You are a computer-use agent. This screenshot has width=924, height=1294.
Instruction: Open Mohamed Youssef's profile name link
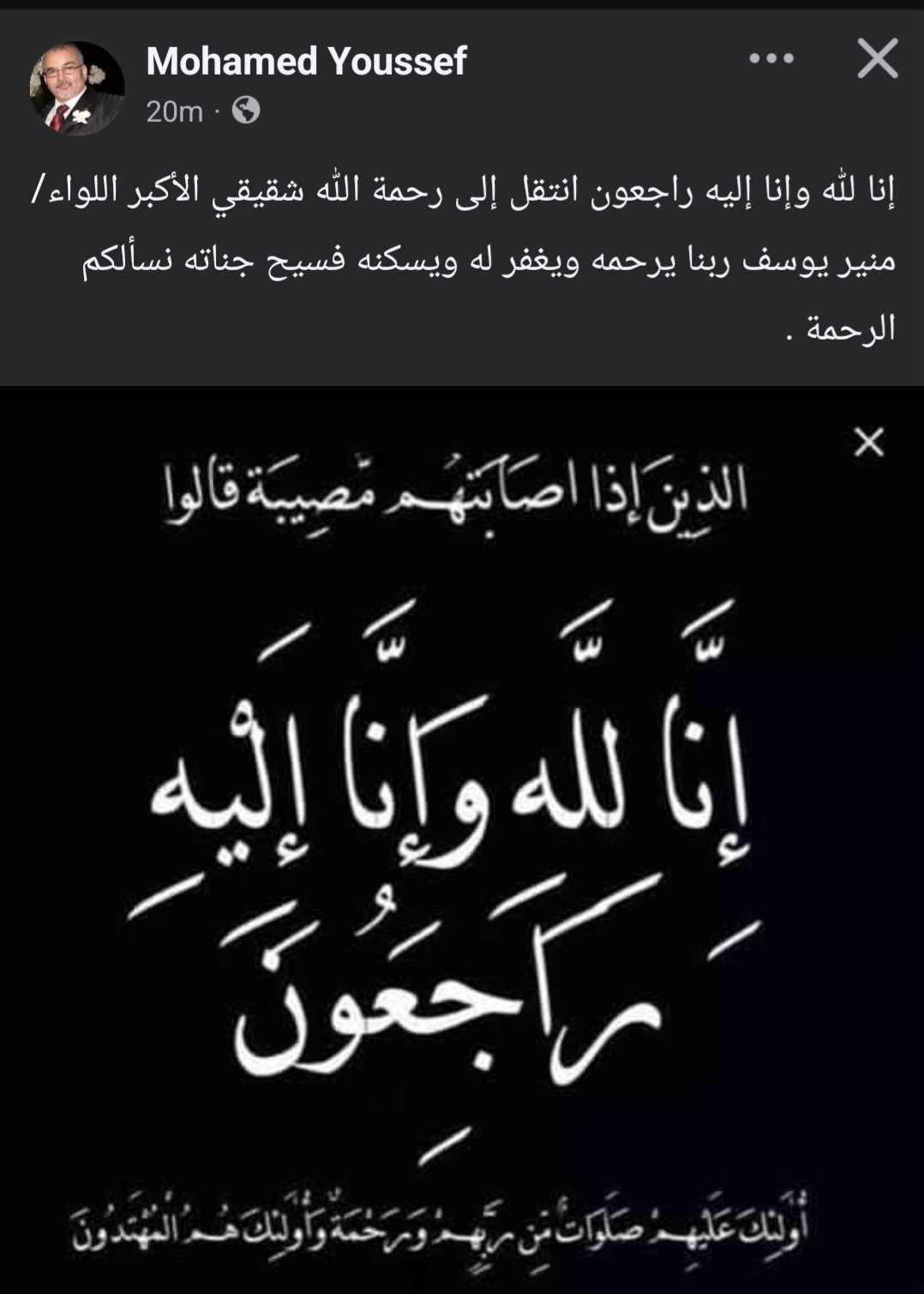(x=306, y=61)
